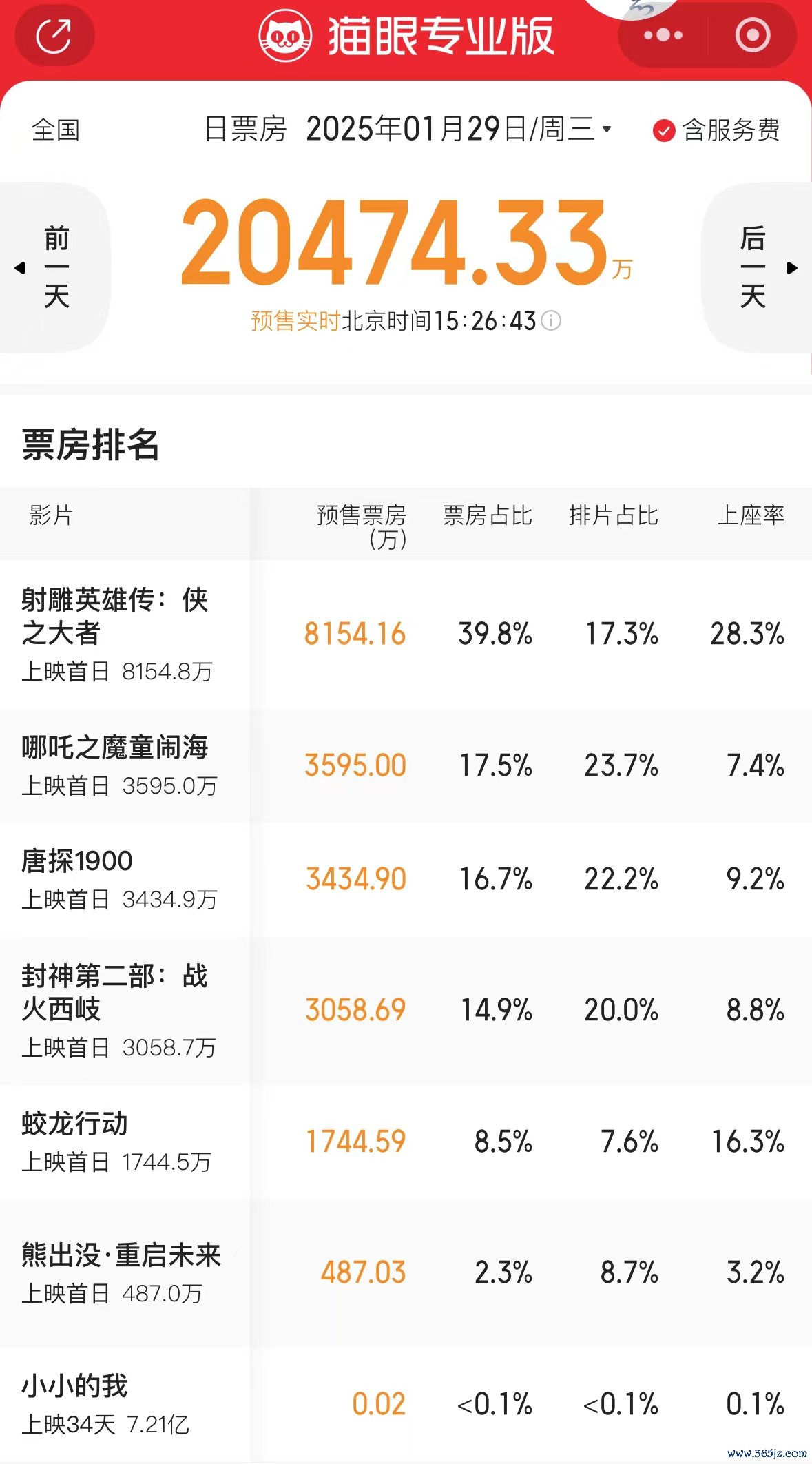Open the 全国 region selector
Screen dimensions: 812x1464
[x=56, y=130]
